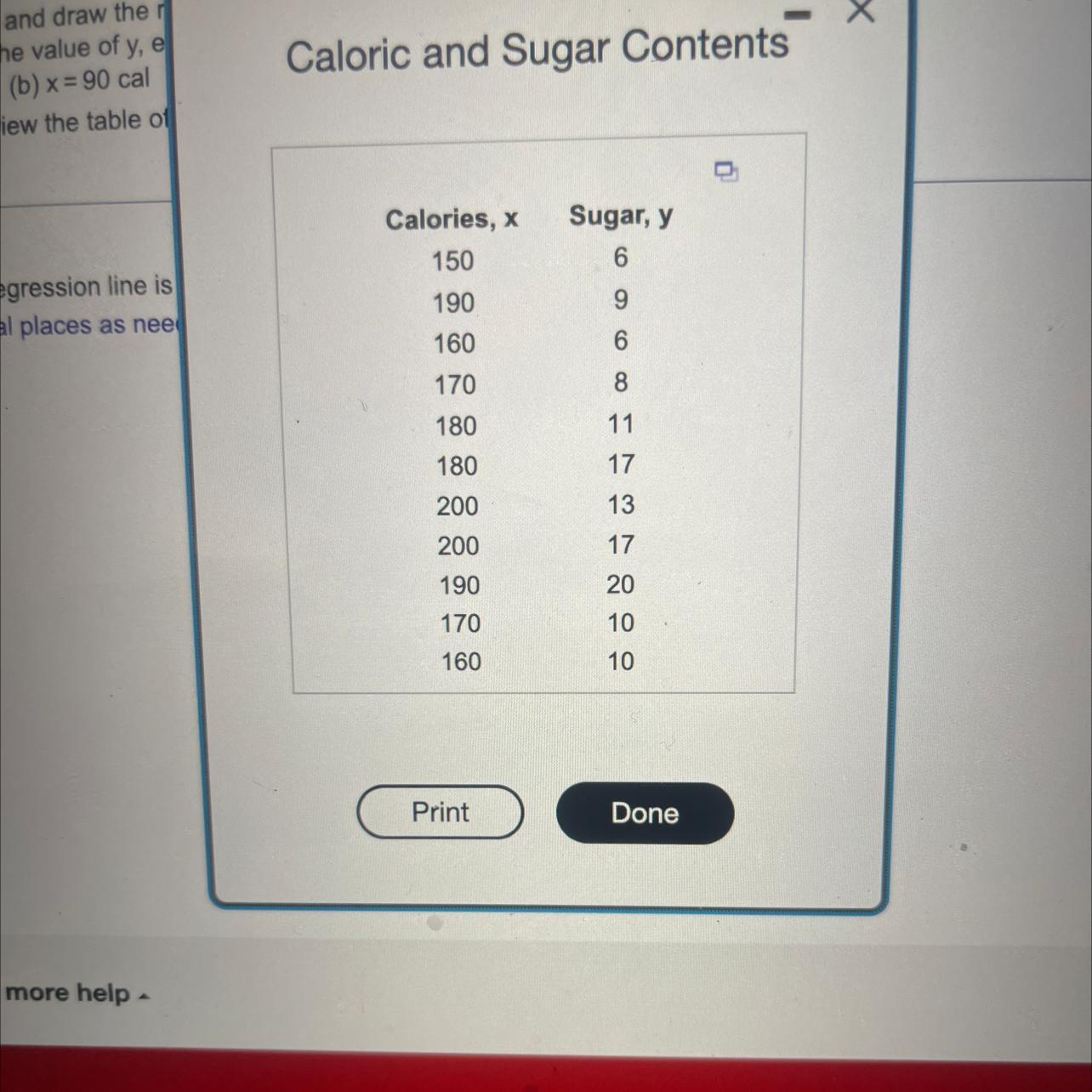Tap the Print button
Screen dimensions: 1092x1092
(x=440, y=812)
